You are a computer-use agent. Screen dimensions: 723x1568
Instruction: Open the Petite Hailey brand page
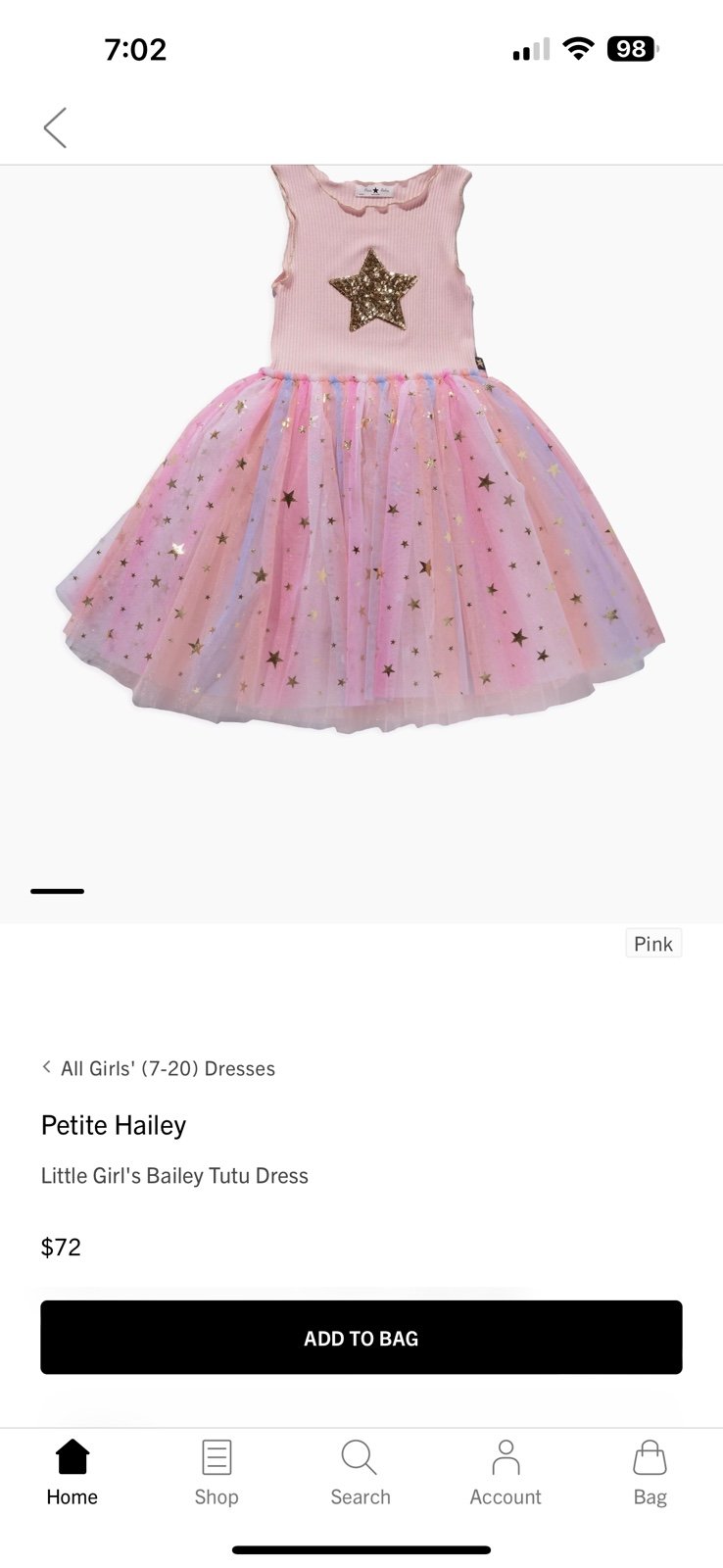coord(114,1125)
